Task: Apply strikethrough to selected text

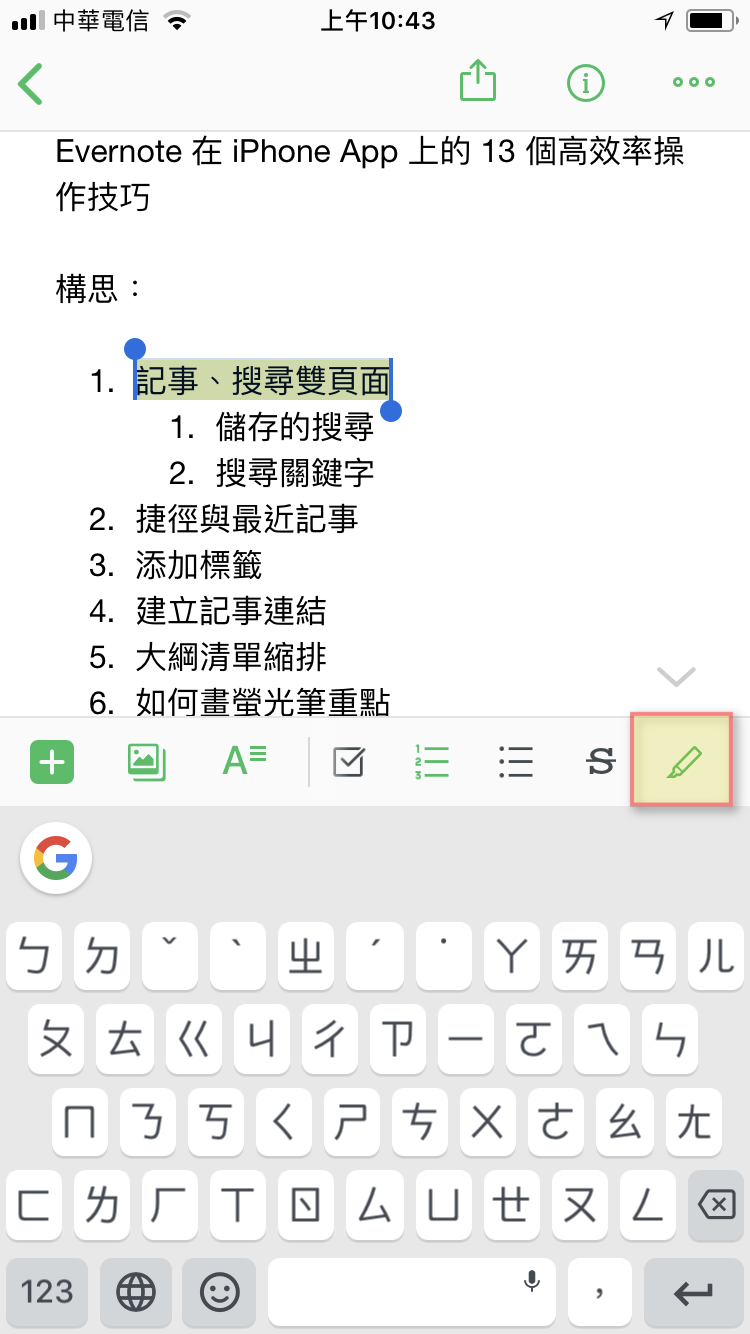Action: pos(600,762)
